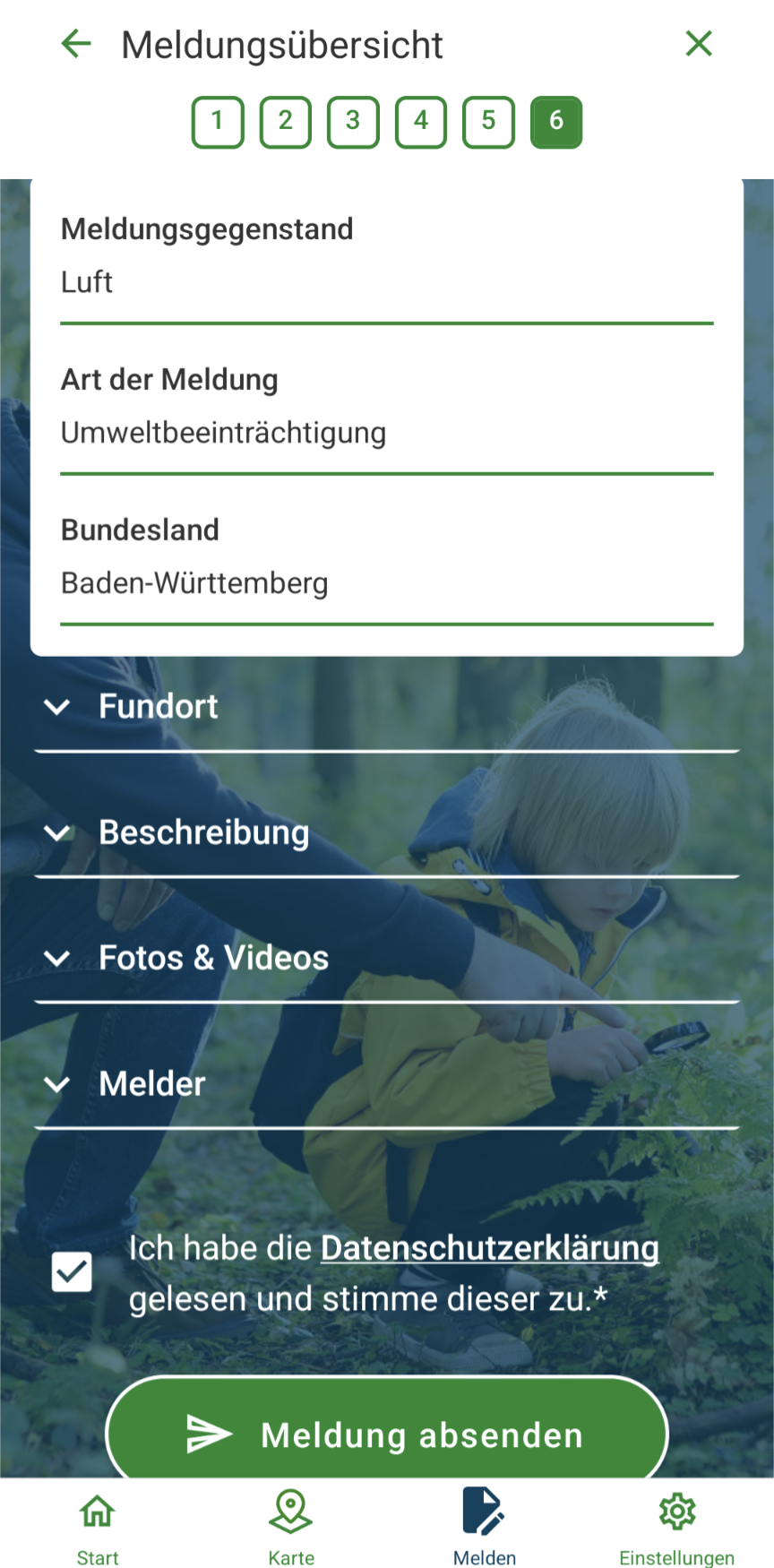The image size is (774, 1568).
Task: Jump to step 2
Action: 286,122
